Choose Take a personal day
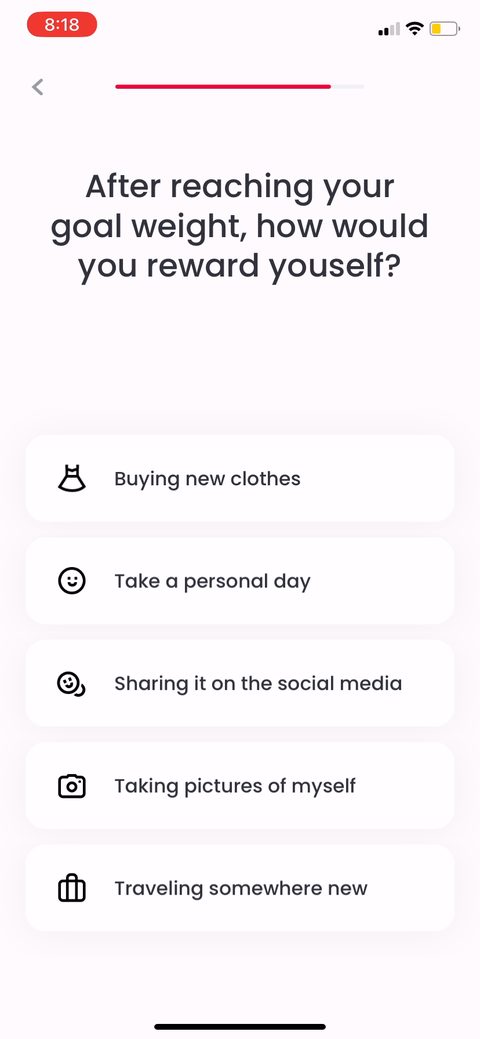The image size is (480, 1039). click(x=240, y=581)
